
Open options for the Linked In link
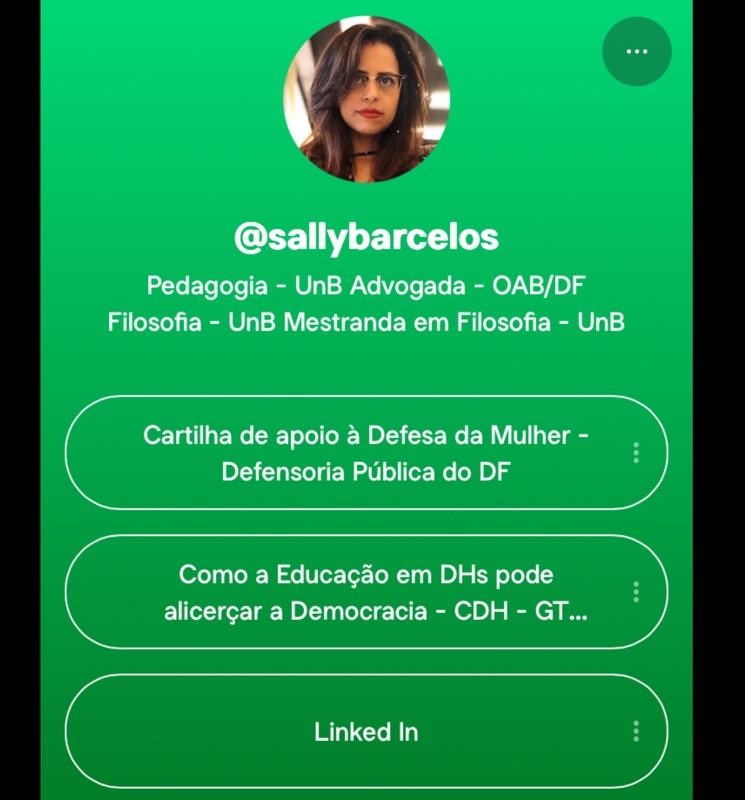pos(636,731)
